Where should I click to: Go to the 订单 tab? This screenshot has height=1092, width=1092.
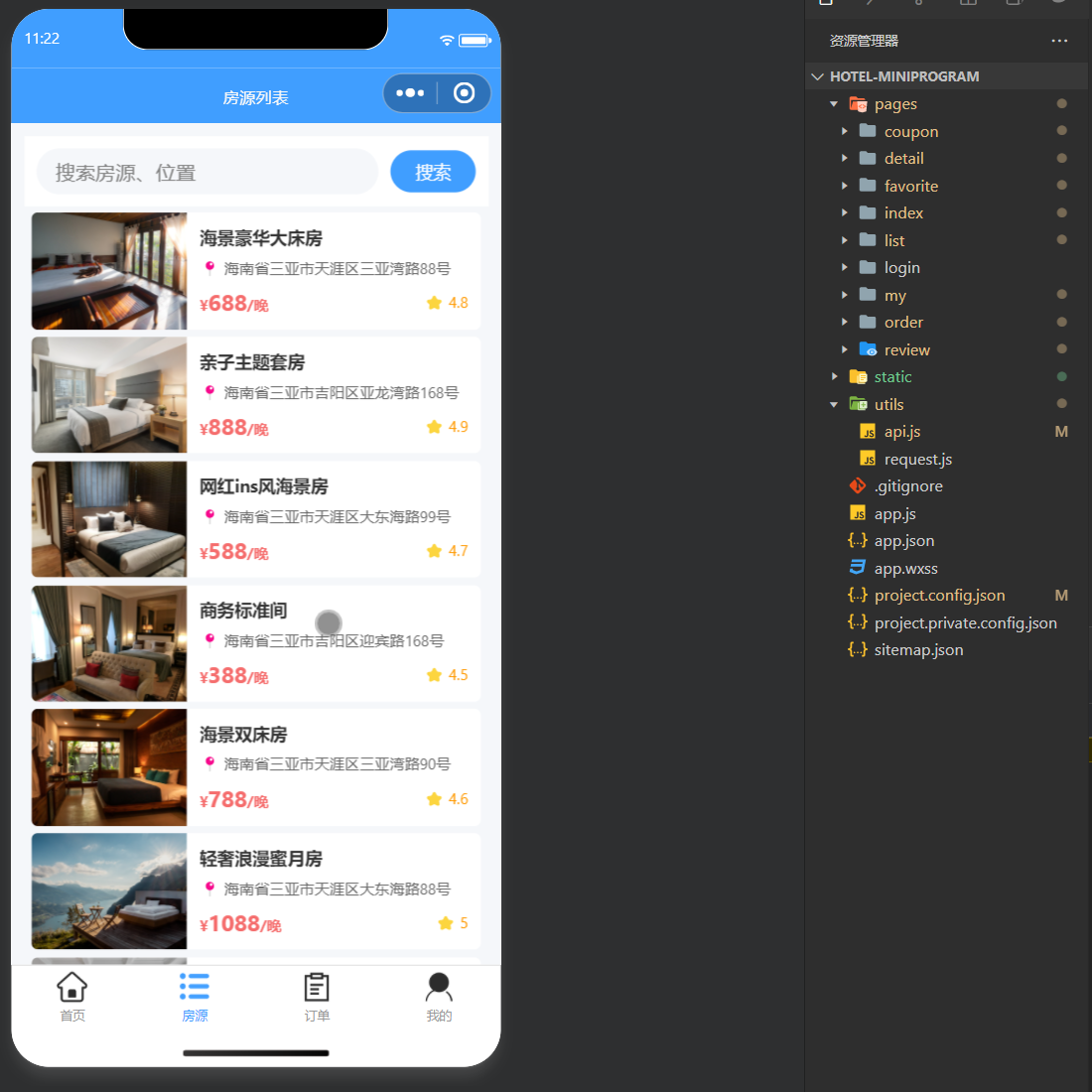coord(317,997)
